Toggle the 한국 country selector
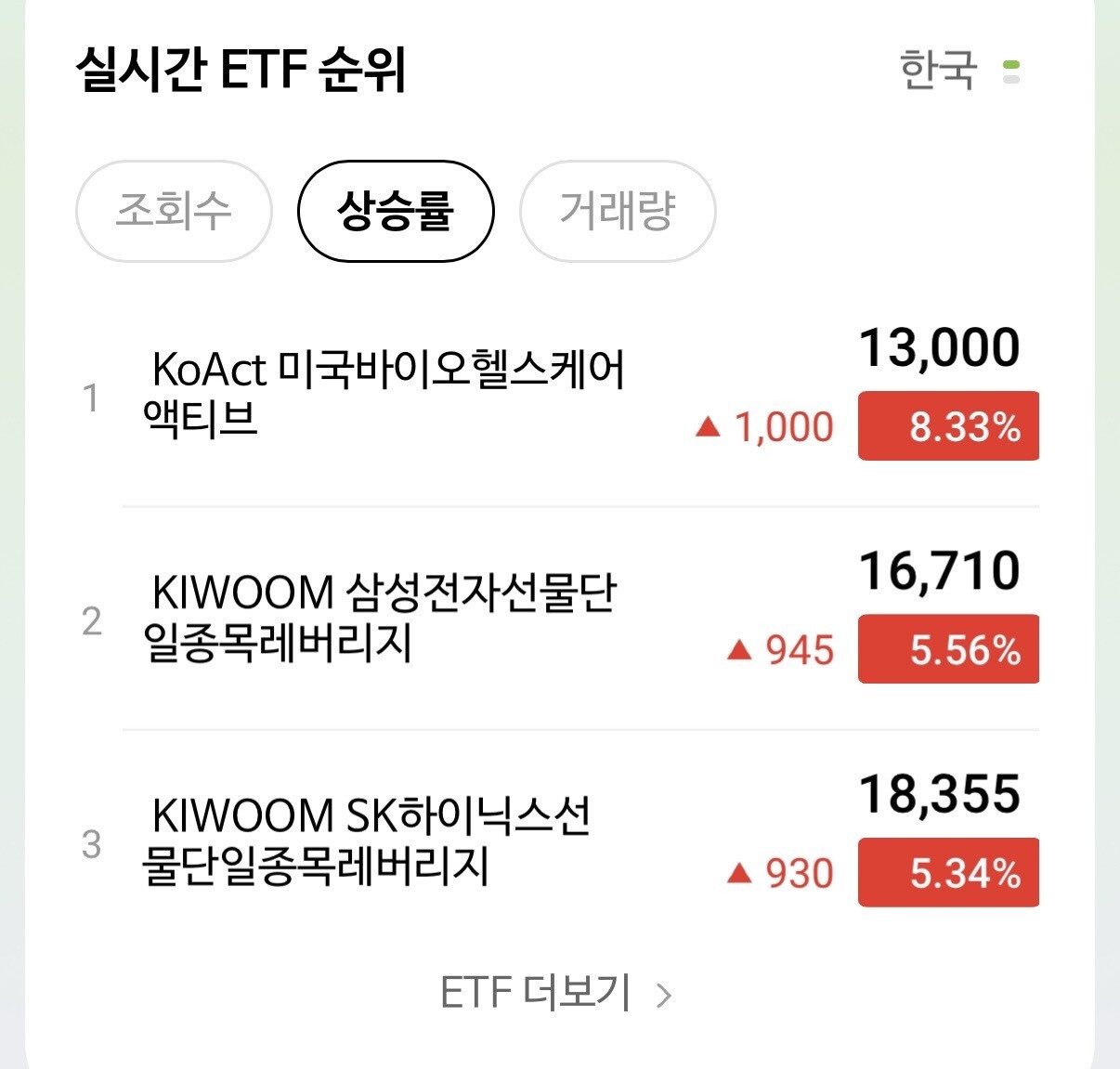Image resolution: width=1120 pixels, height=1069 pixels. pyautogui.click(x=960, y=71)
